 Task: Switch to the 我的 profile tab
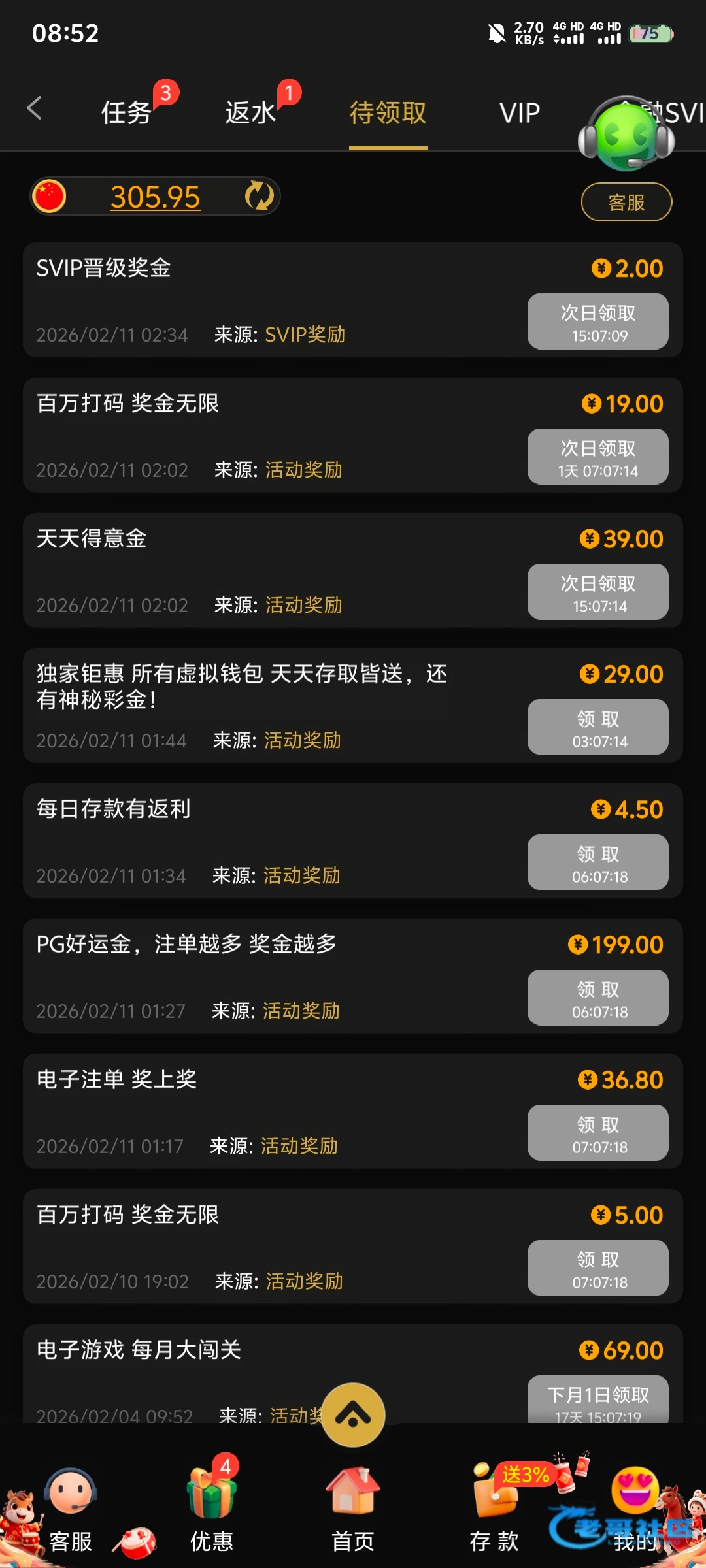[x=634, y=1509]
